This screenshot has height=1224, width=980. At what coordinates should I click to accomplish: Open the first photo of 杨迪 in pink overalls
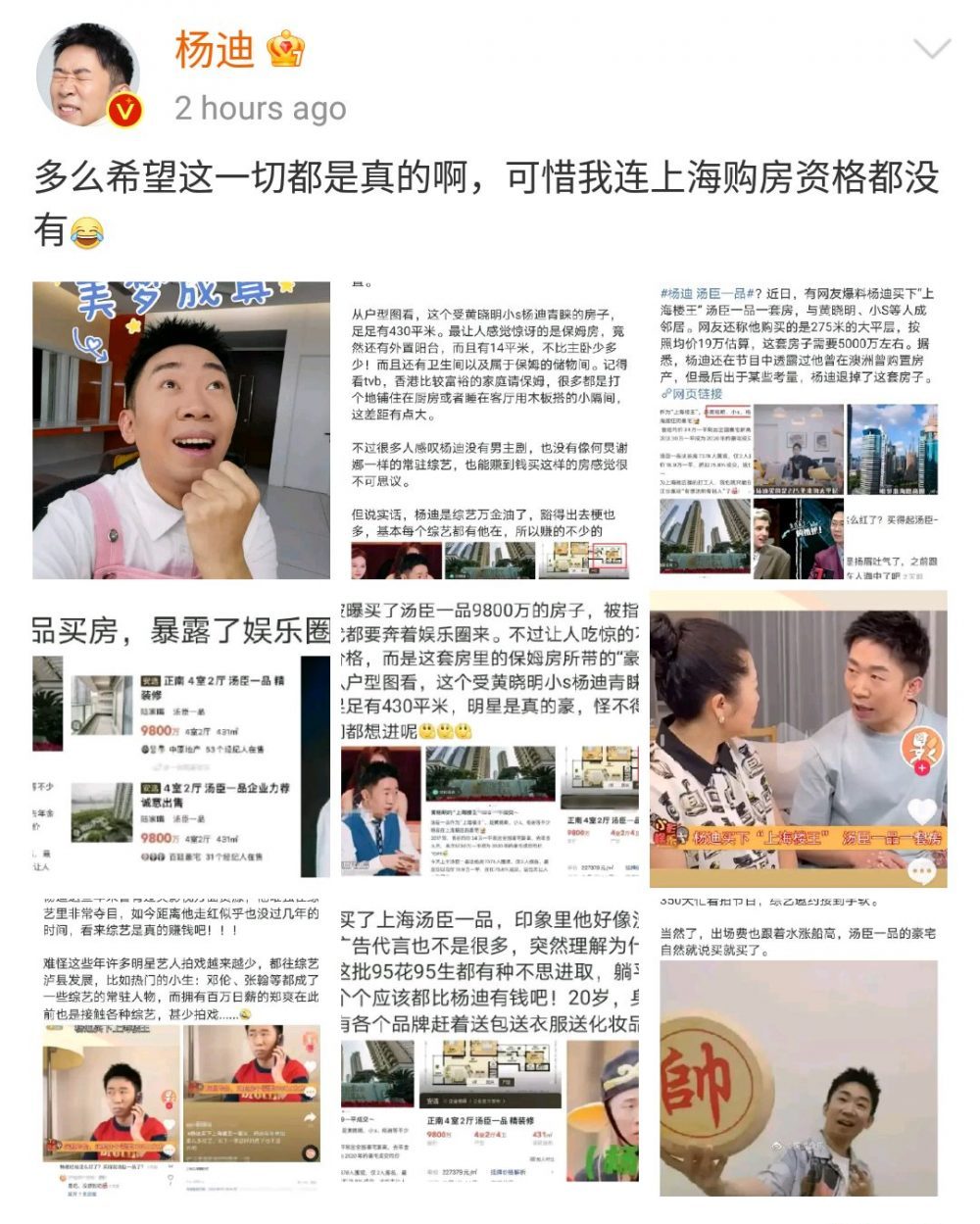181,430
